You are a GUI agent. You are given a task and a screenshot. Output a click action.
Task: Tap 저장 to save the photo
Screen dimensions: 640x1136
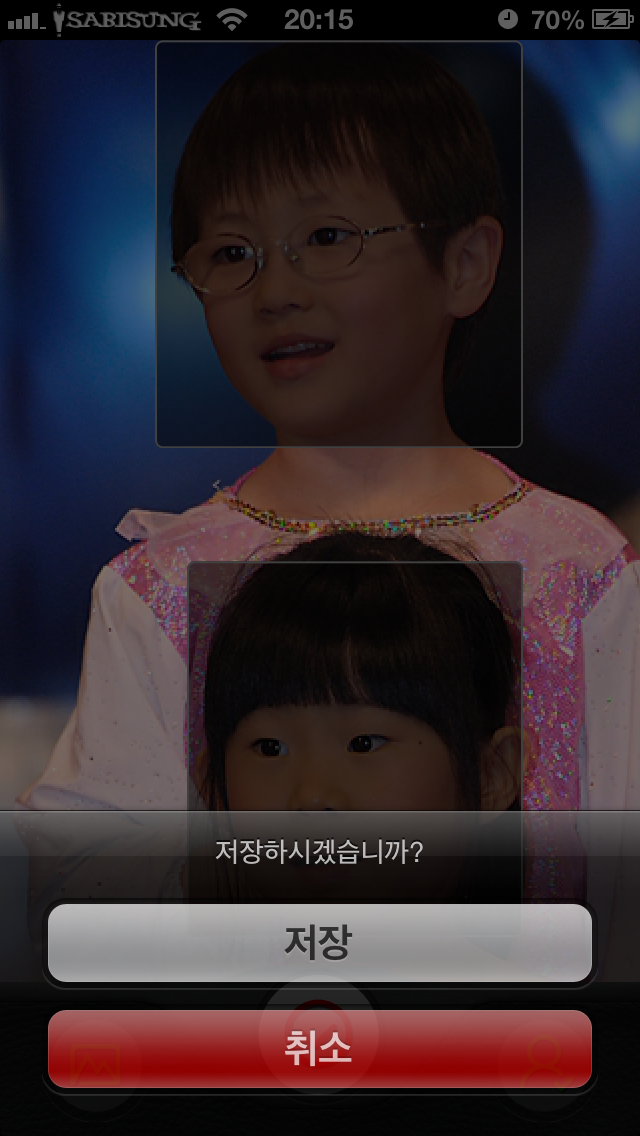[320, 943]
